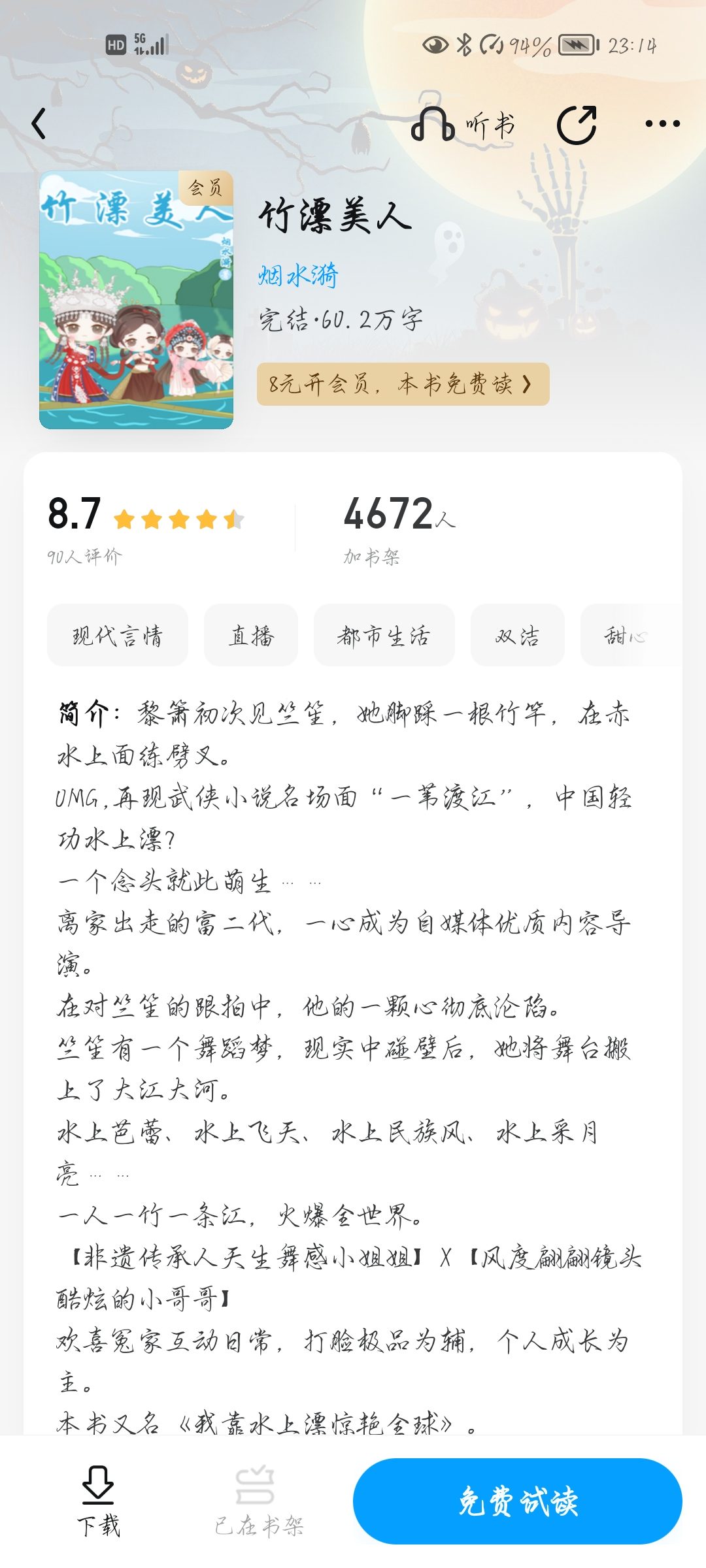706x1568 pixels.
Task: Open the 8.7 rating reviews section
Action: (x=146, y=528)
